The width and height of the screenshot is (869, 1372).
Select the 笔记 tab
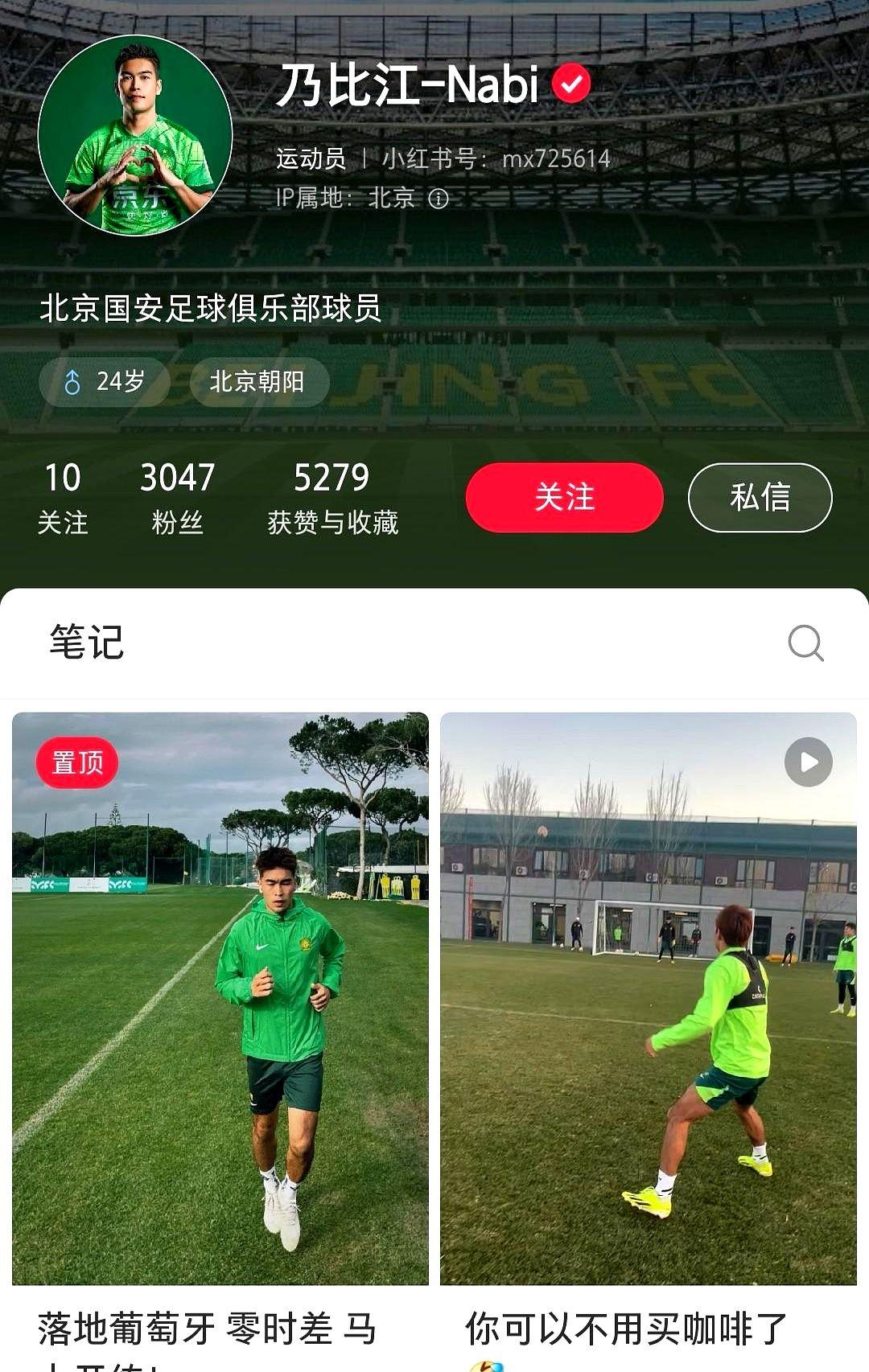[86, 642]
